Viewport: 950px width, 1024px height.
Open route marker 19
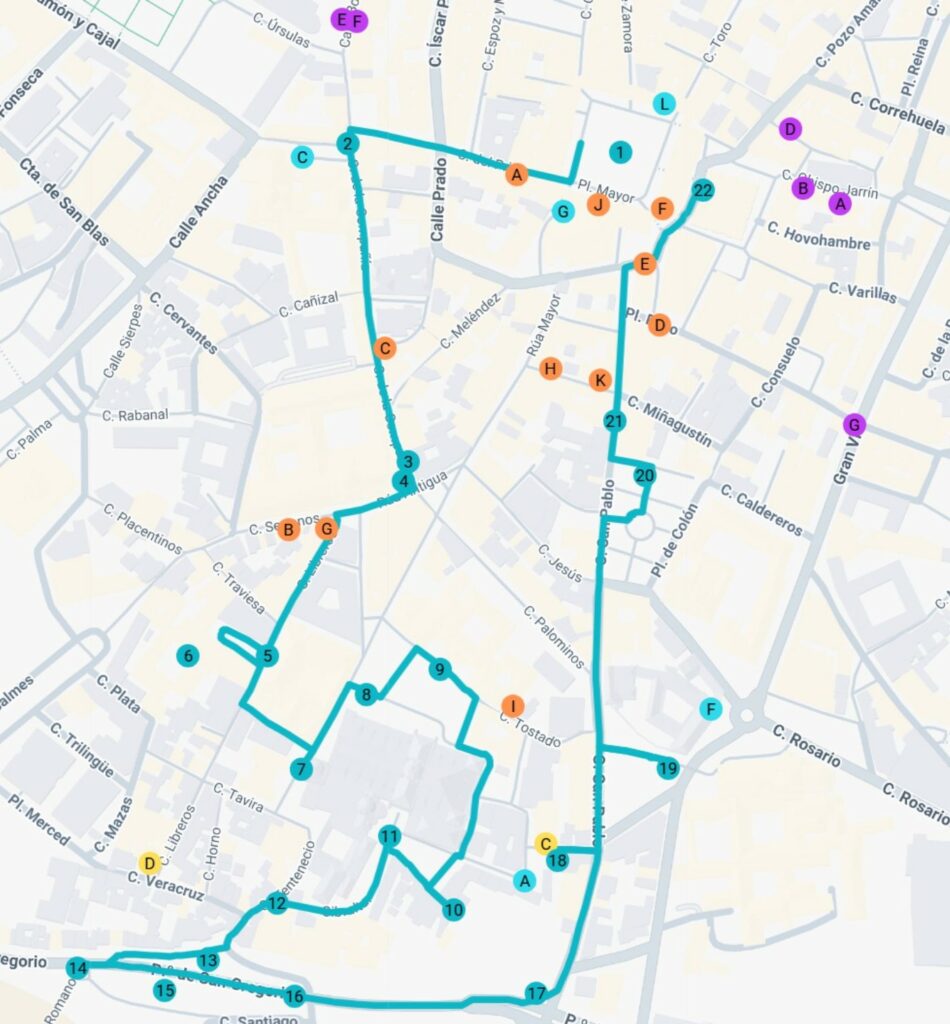click(x=668, y=768)
